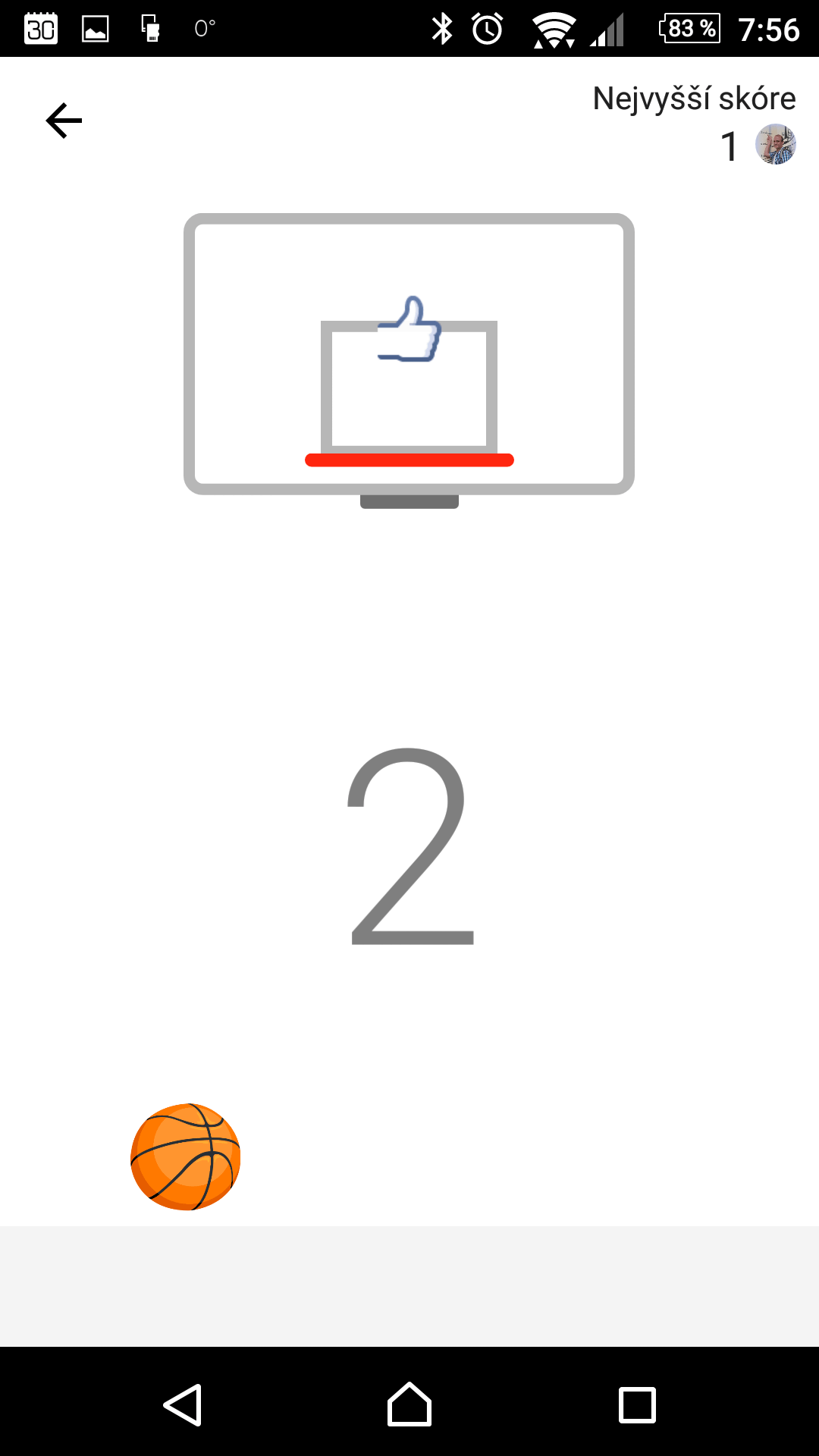Return to the Android home screen

click(409, 1404)
